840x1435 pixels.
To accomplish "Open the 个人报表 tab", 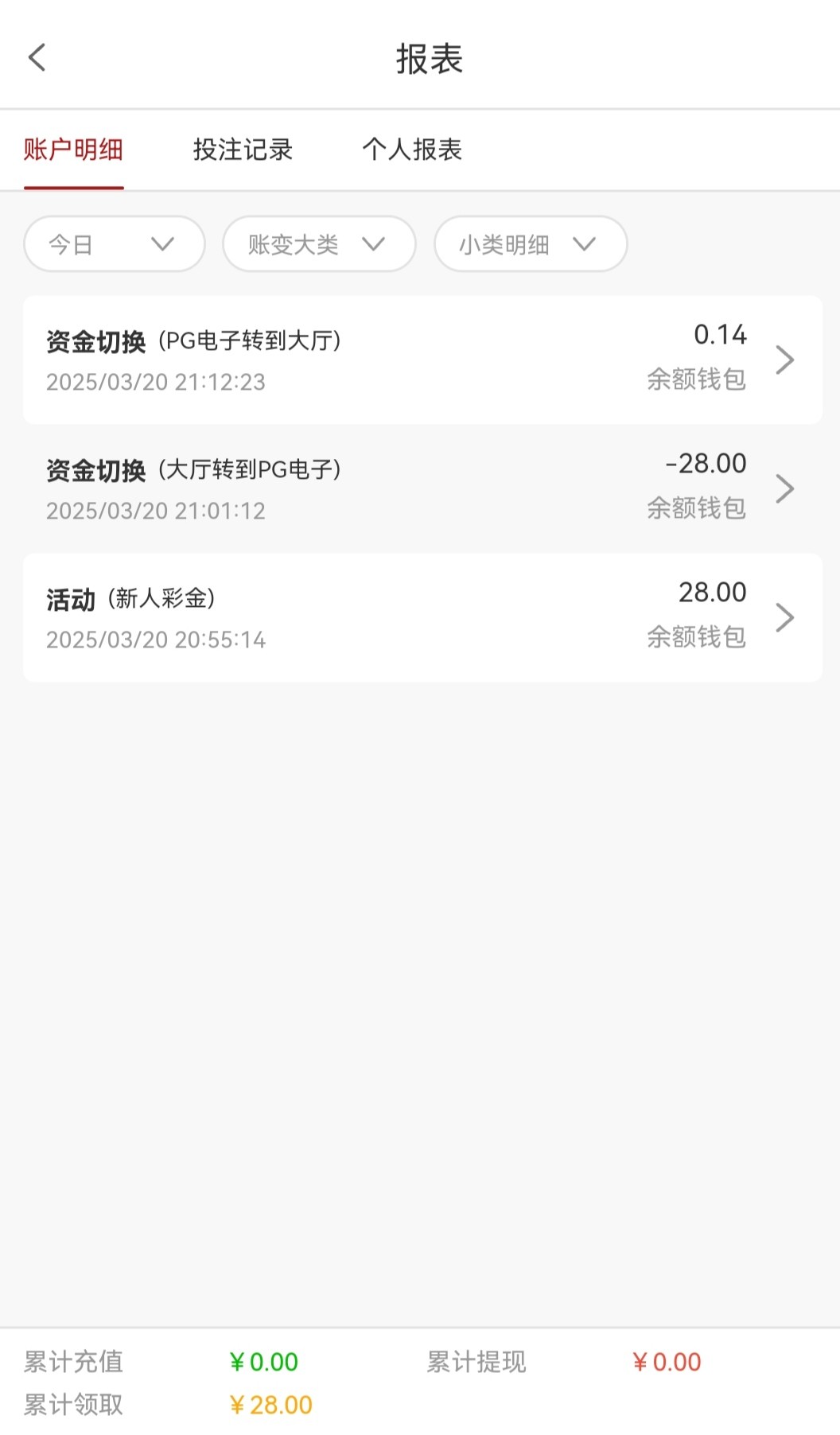I will point(412,150).
